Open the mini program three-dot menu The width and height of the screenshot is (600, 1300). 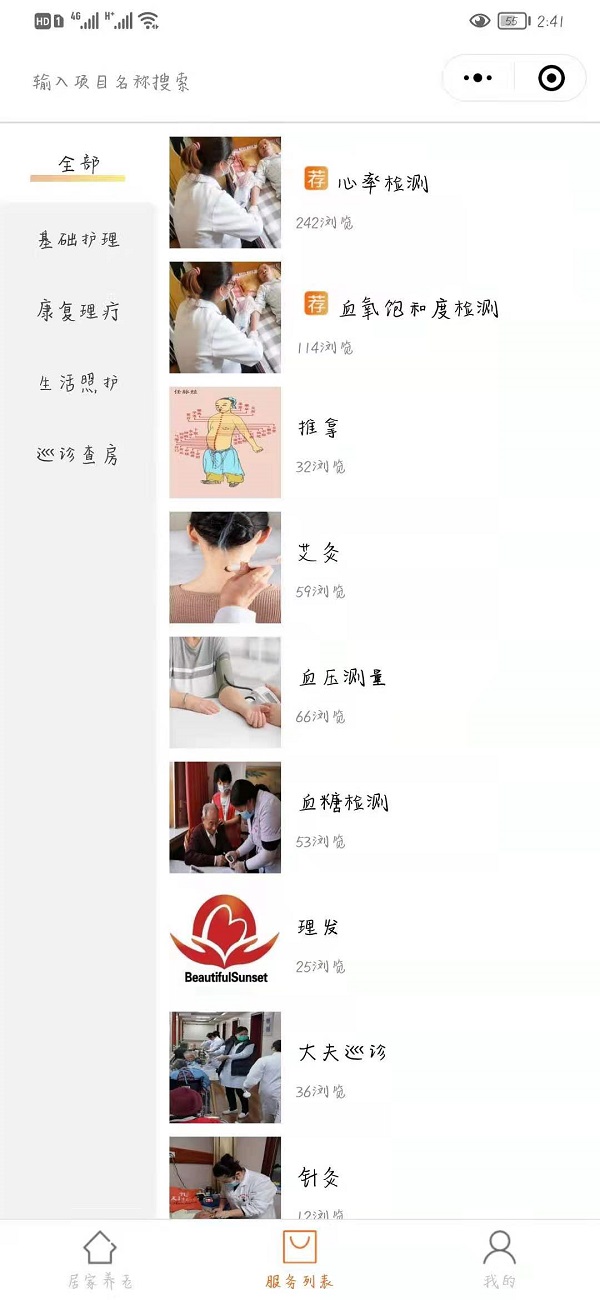click(x=479, y=78)
